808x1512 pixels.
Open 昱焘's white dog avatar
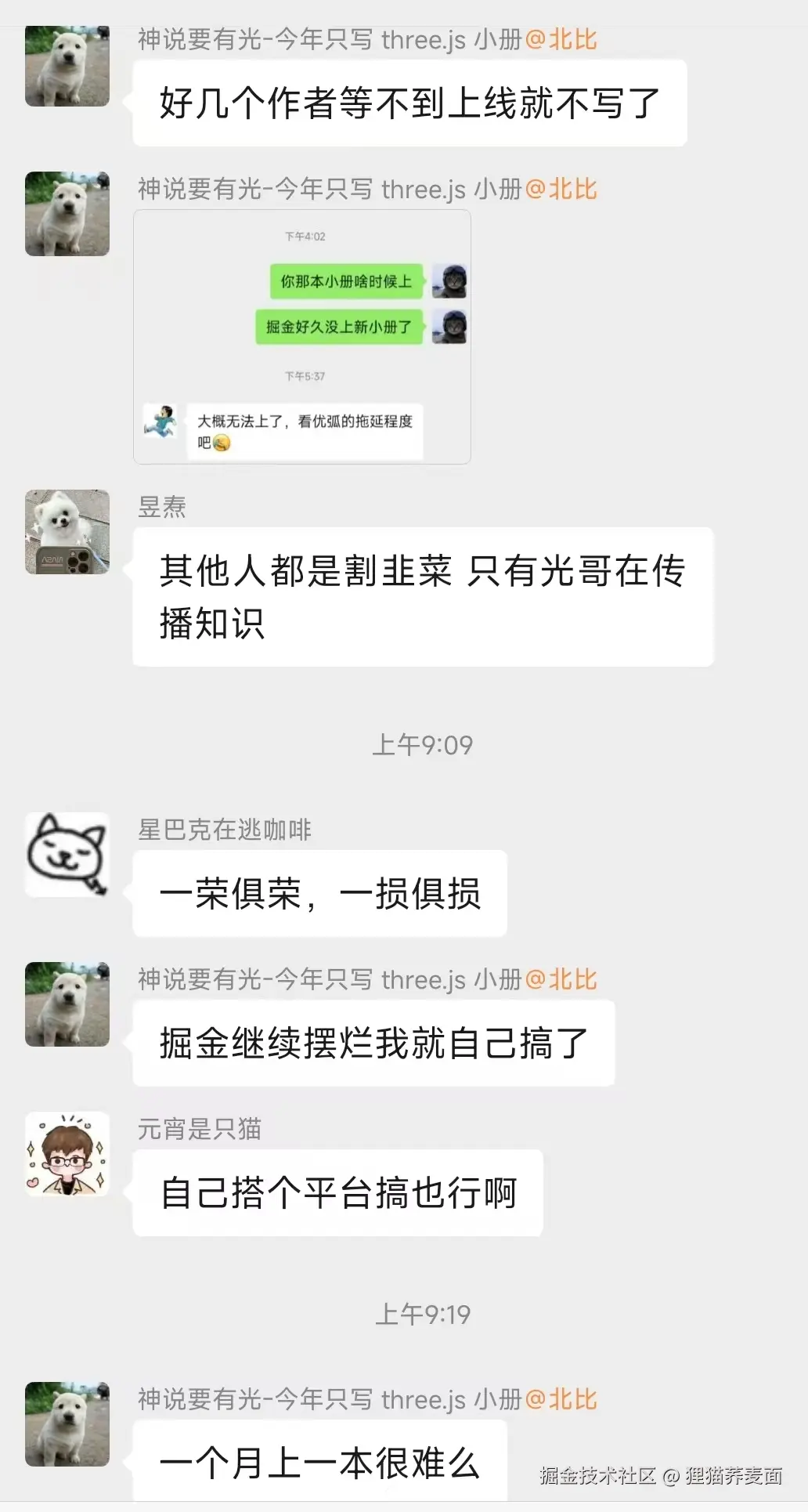(67, 530)
